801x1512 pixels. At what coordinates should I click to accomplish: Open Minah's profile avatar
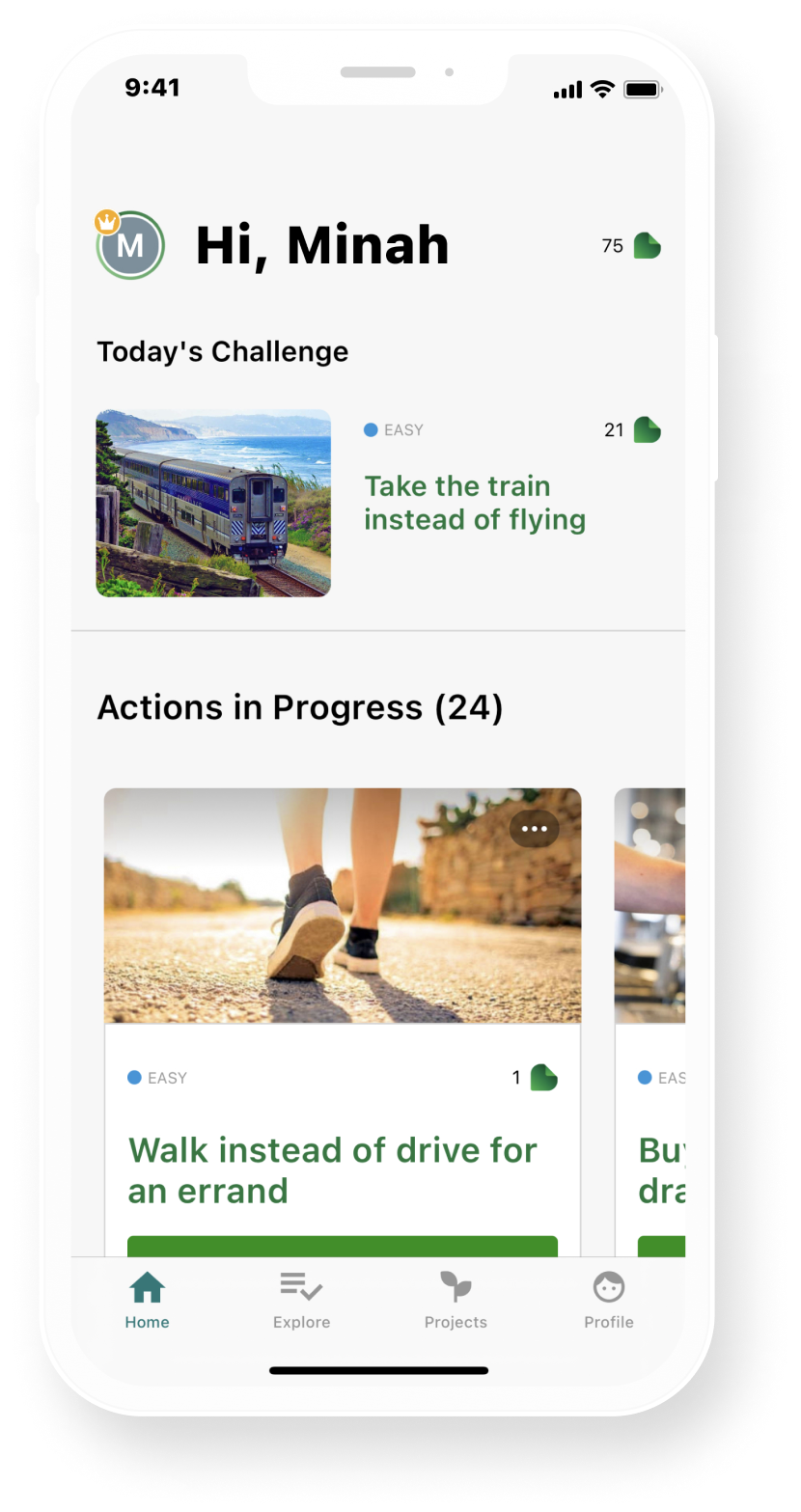click(x=130, y=245)
